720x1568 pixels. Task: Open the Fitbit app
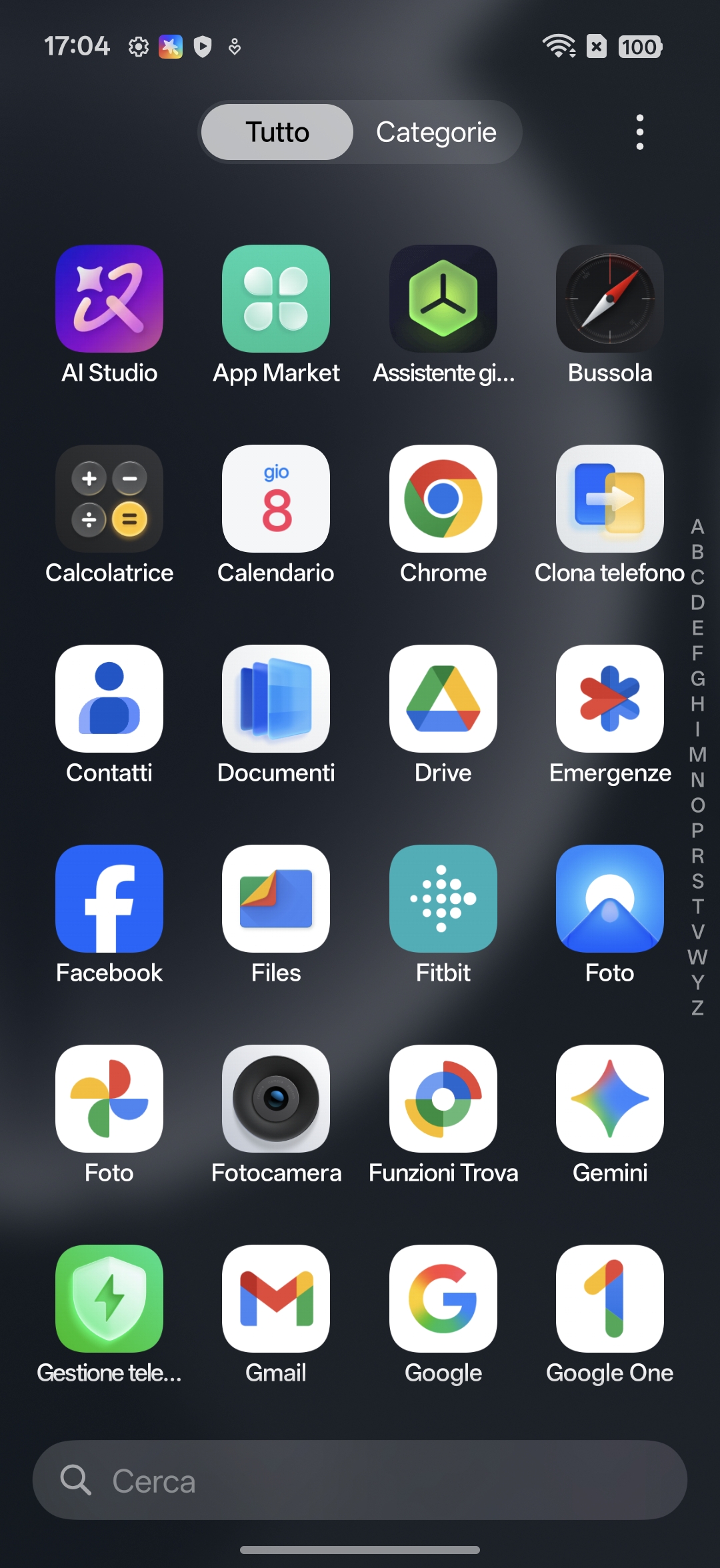point(443,899)
